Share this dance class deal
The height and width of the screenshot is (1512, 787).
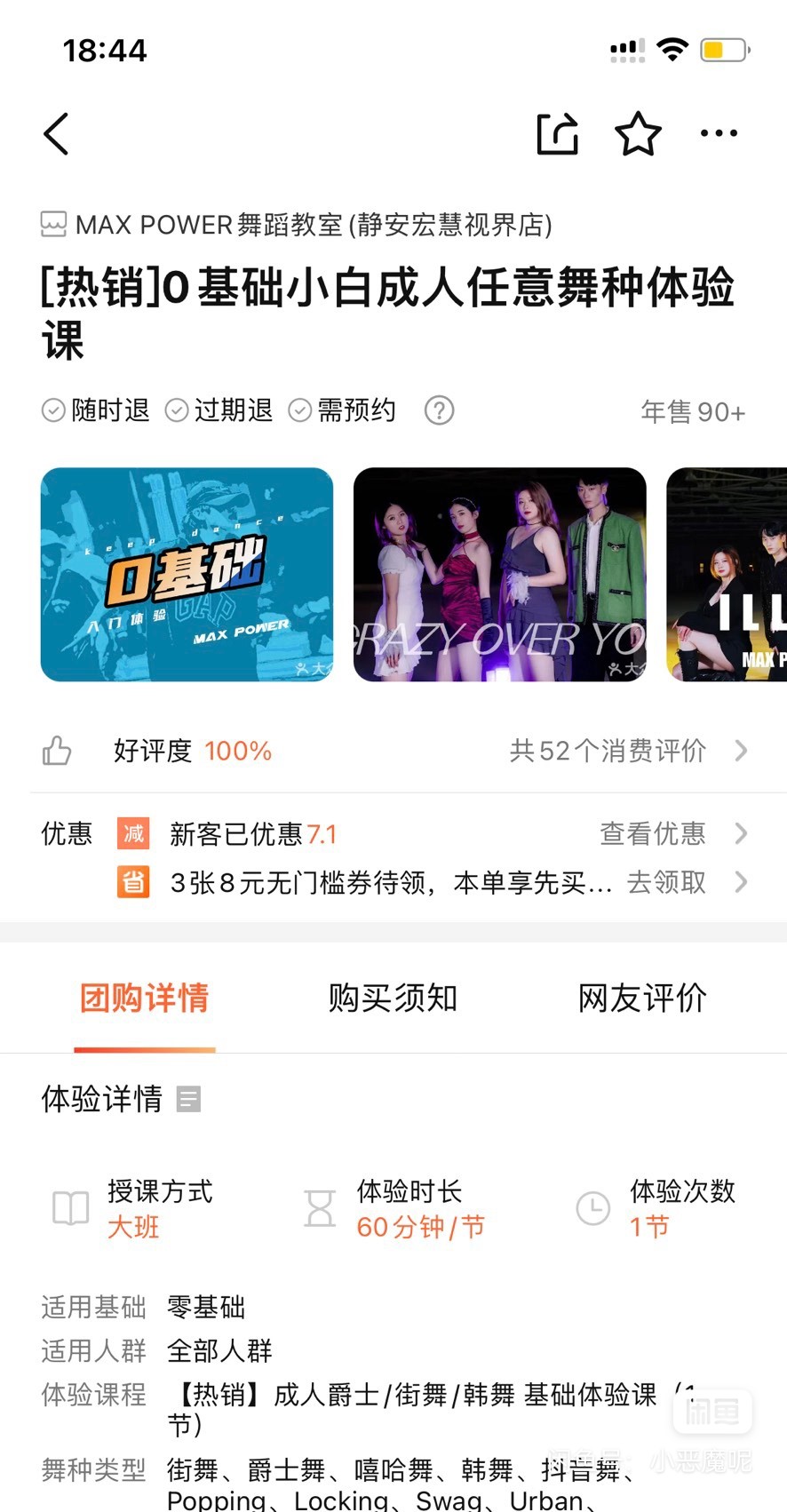coord(557,134)
